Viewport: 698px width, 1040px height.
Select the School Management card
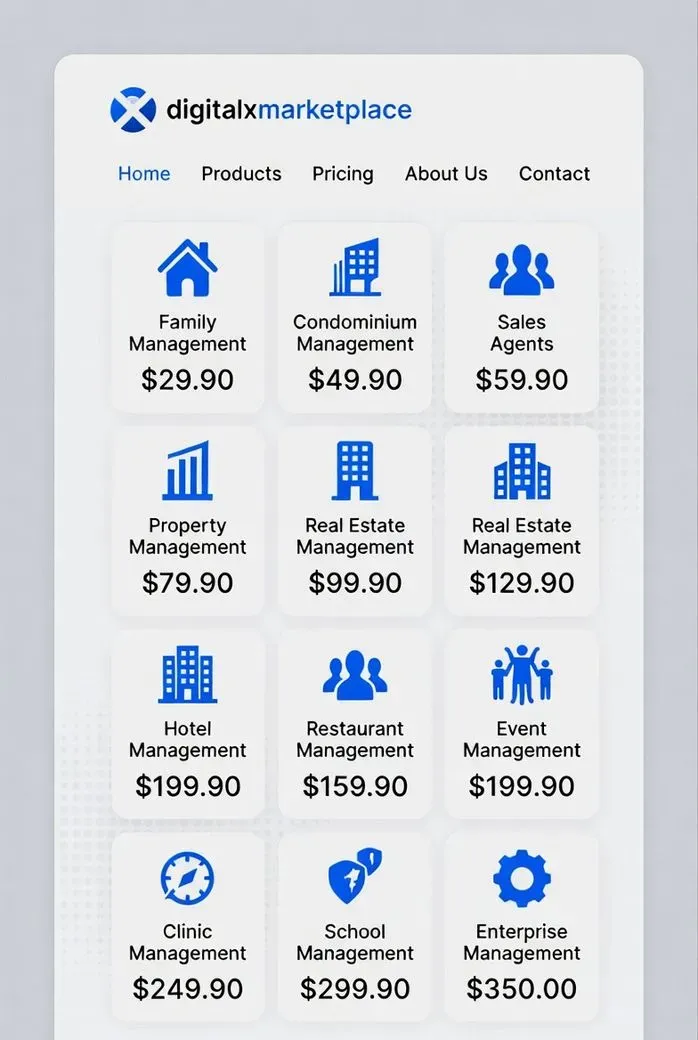coord(355,927)
